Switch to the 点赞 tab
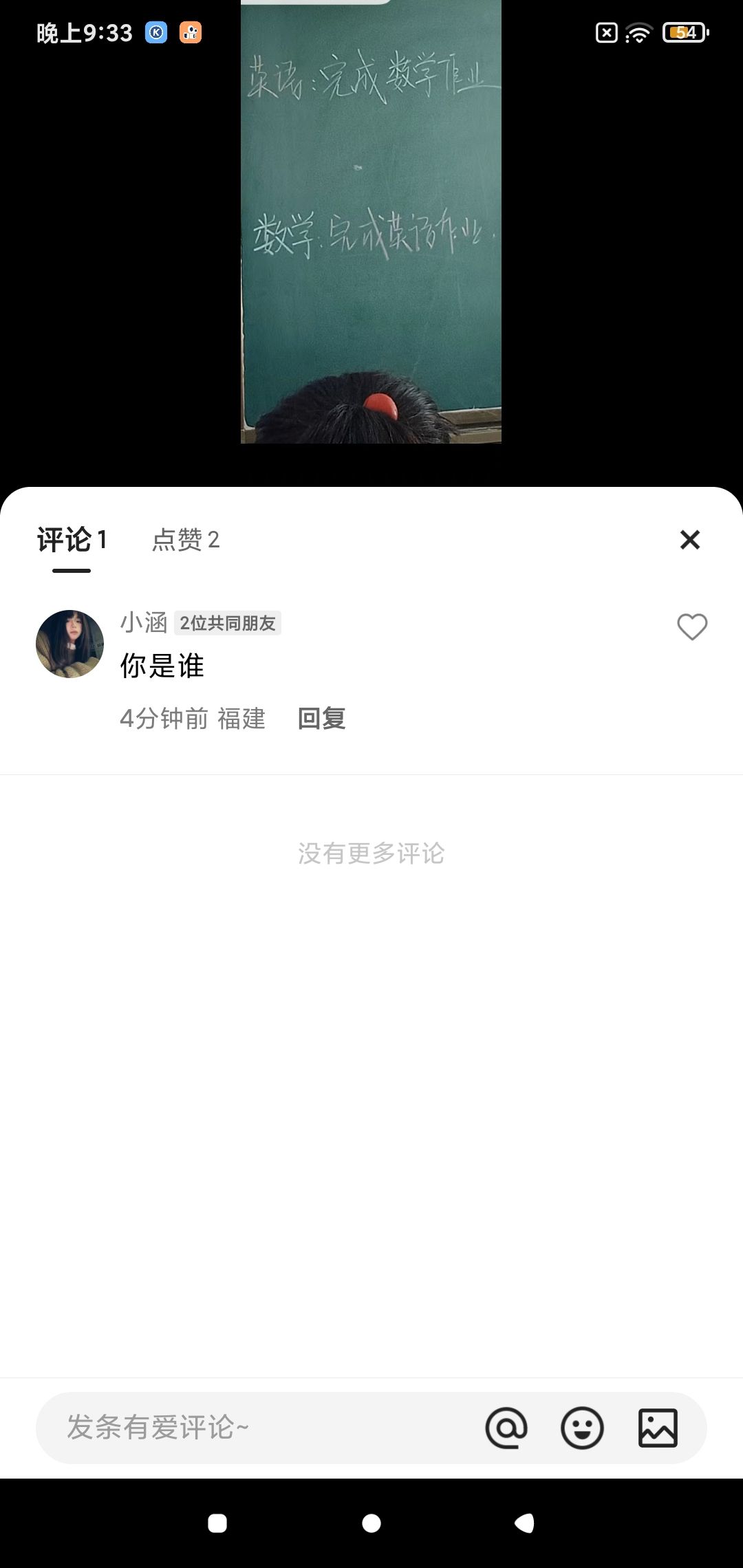The height and width of the screenshot is (1568, 743). click(186, 540)
